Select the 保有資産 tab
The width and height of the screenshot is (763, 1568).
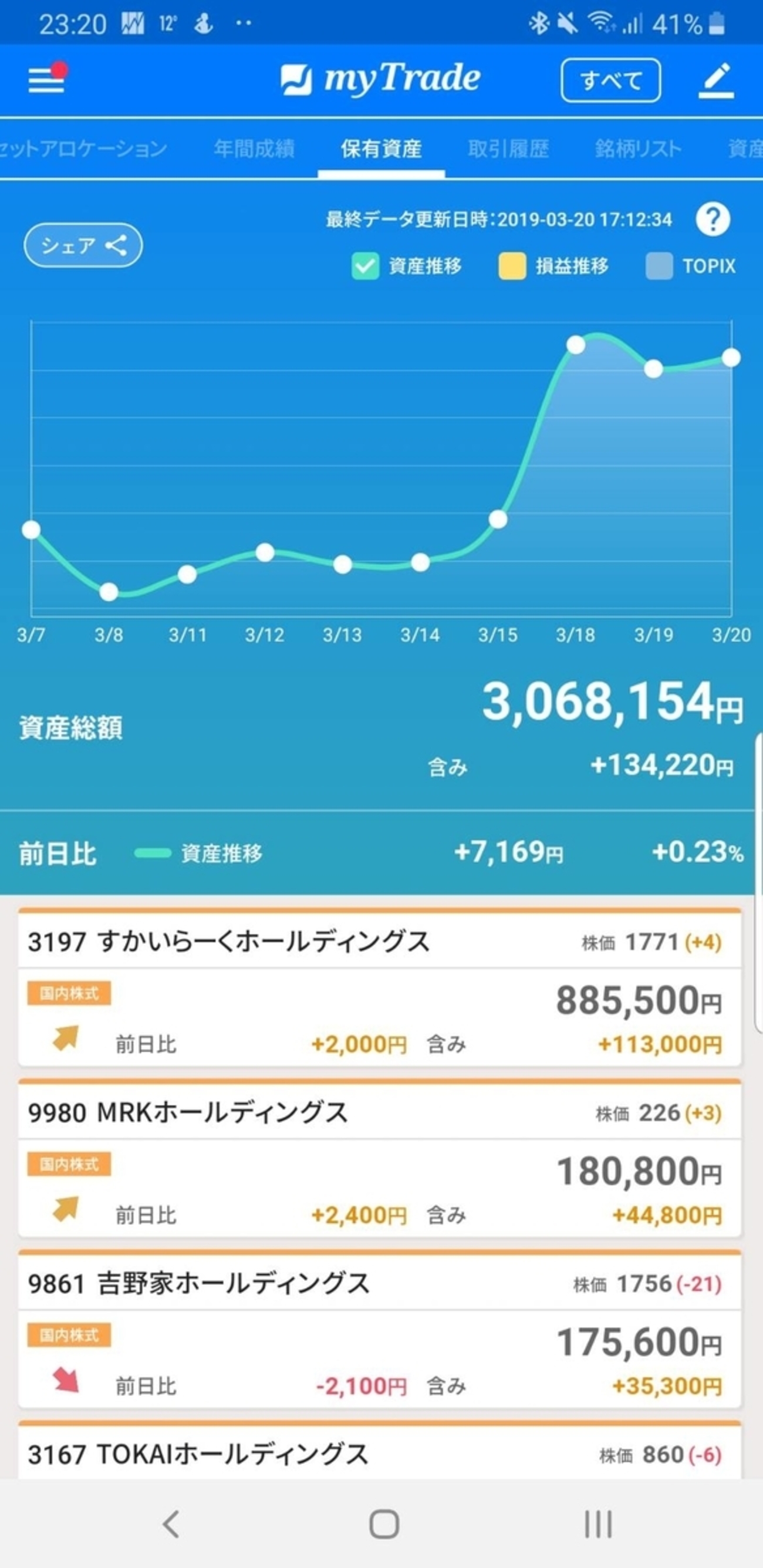point(381,149)
